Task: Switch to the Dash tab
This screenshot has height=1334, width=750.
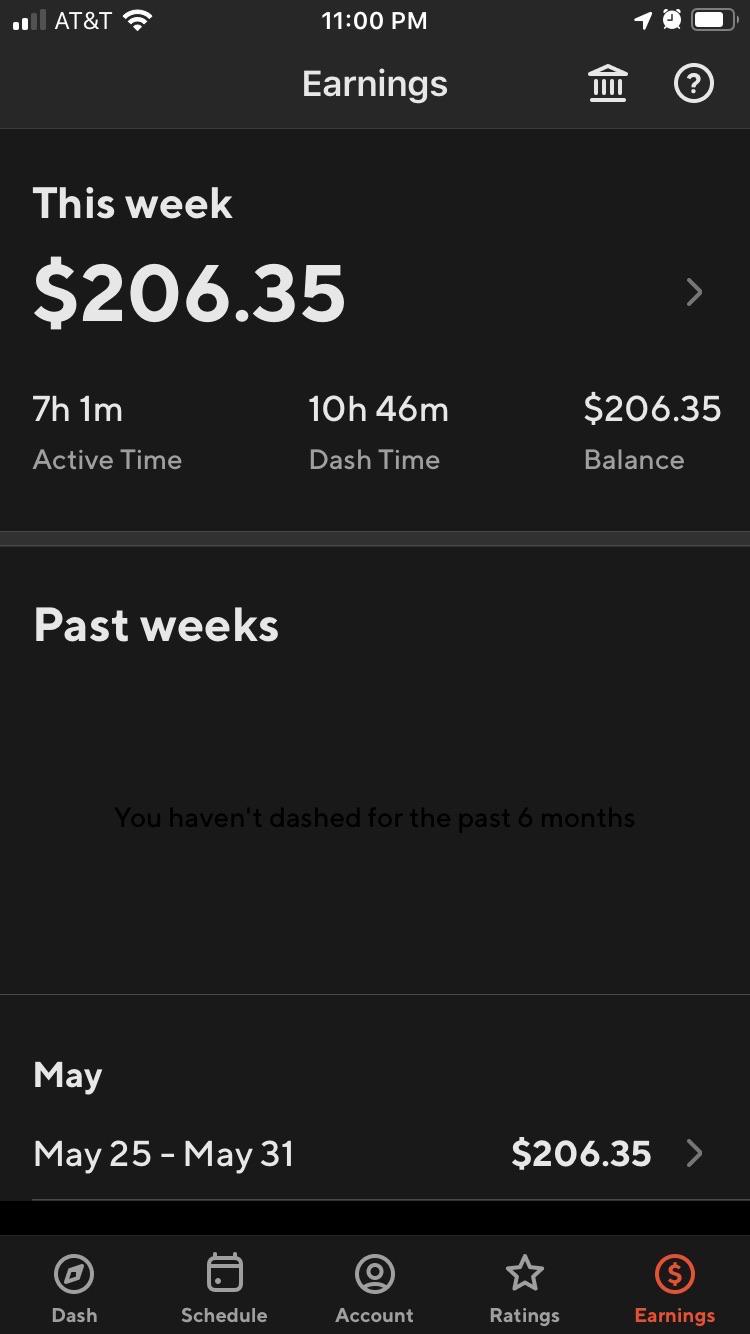Action: (74, 1287)
